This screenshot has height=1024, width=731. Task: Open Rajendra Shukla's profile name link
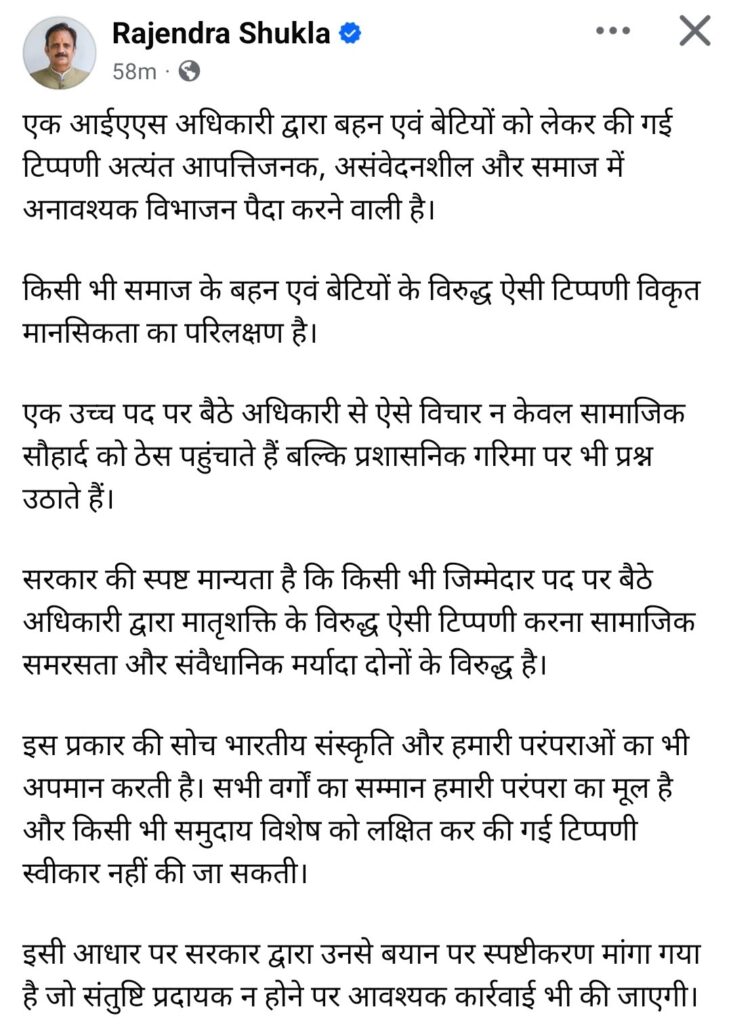pyautogui.click(x=222, y=33)
